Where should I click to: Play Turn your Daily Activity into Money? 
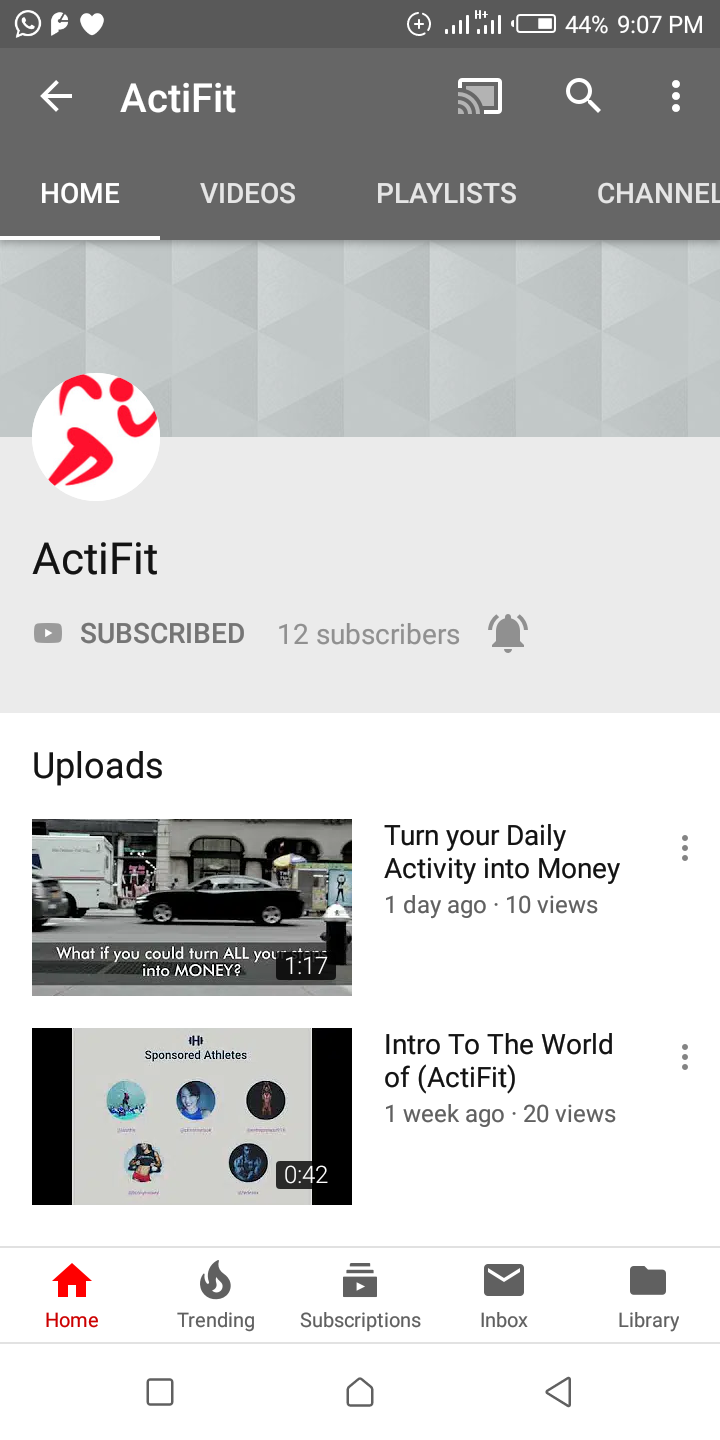(x=192, y=907)
